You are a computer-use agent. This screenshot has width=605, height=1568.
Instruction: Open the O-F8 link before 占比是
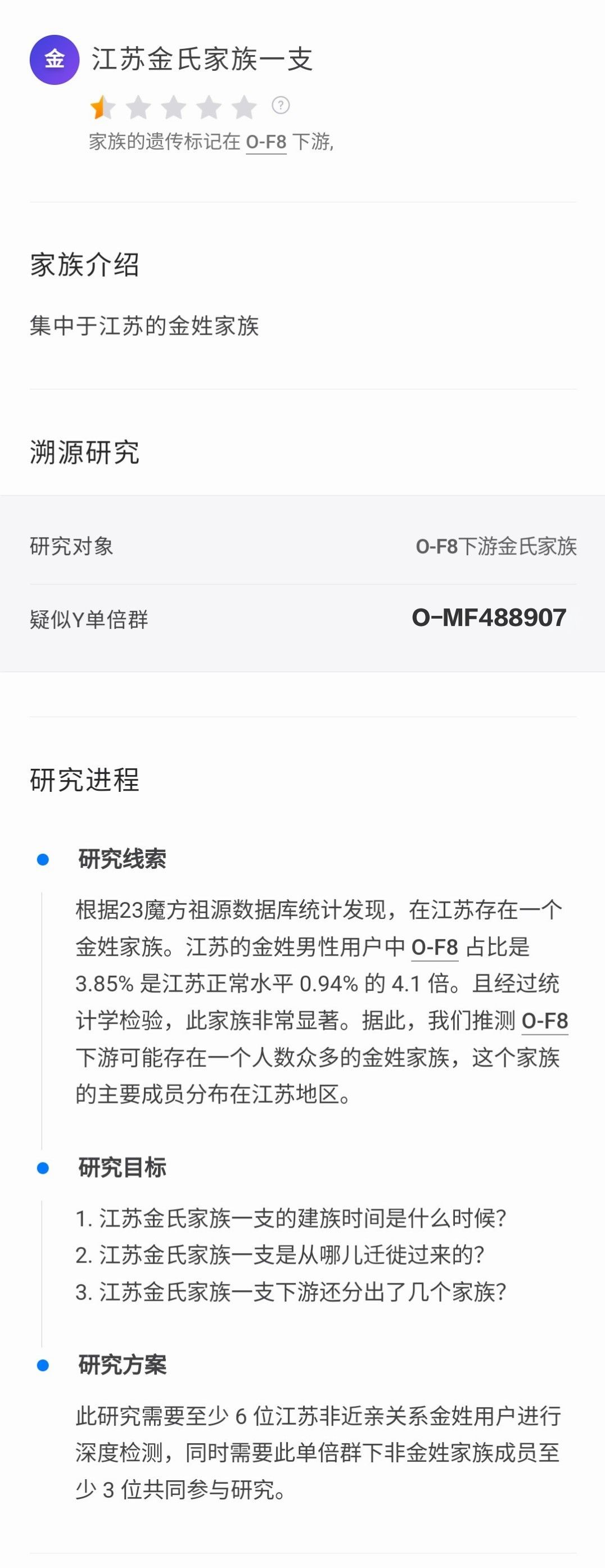[435, 947]
